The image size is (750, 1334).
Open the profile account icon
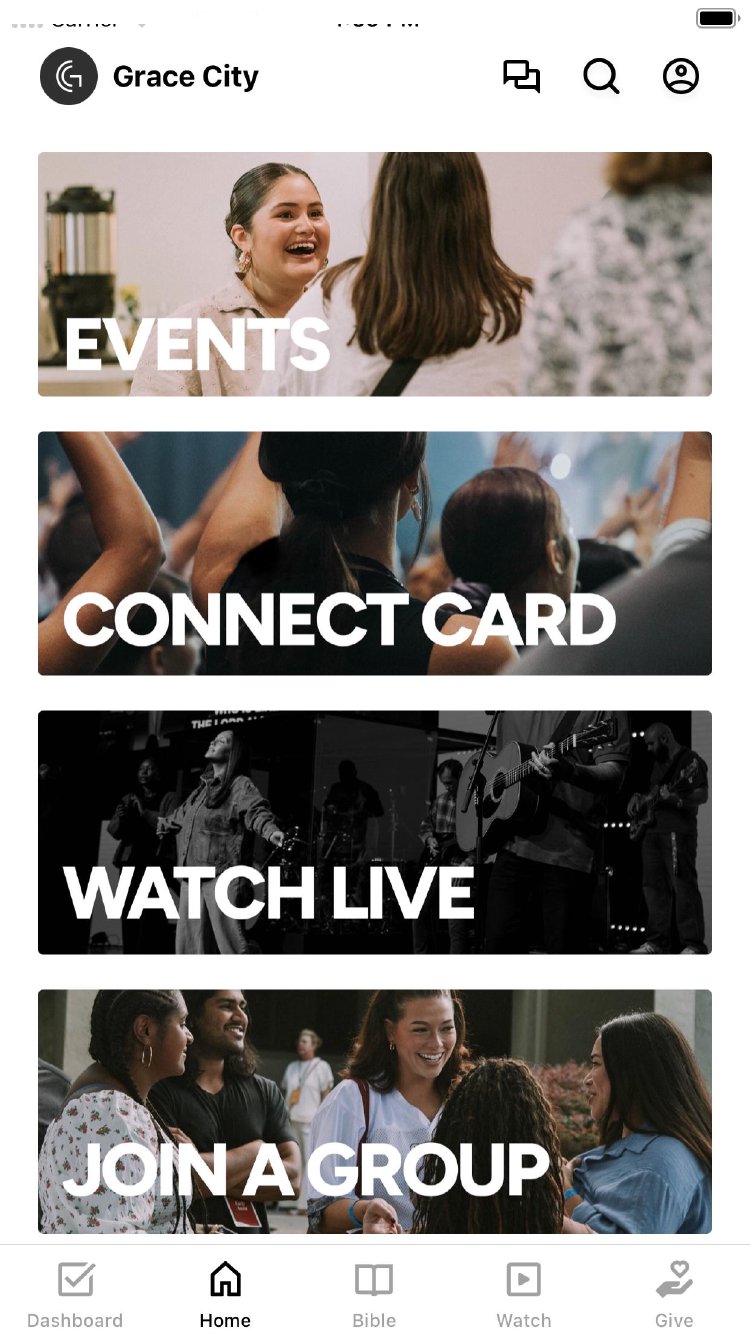(681, 77)
